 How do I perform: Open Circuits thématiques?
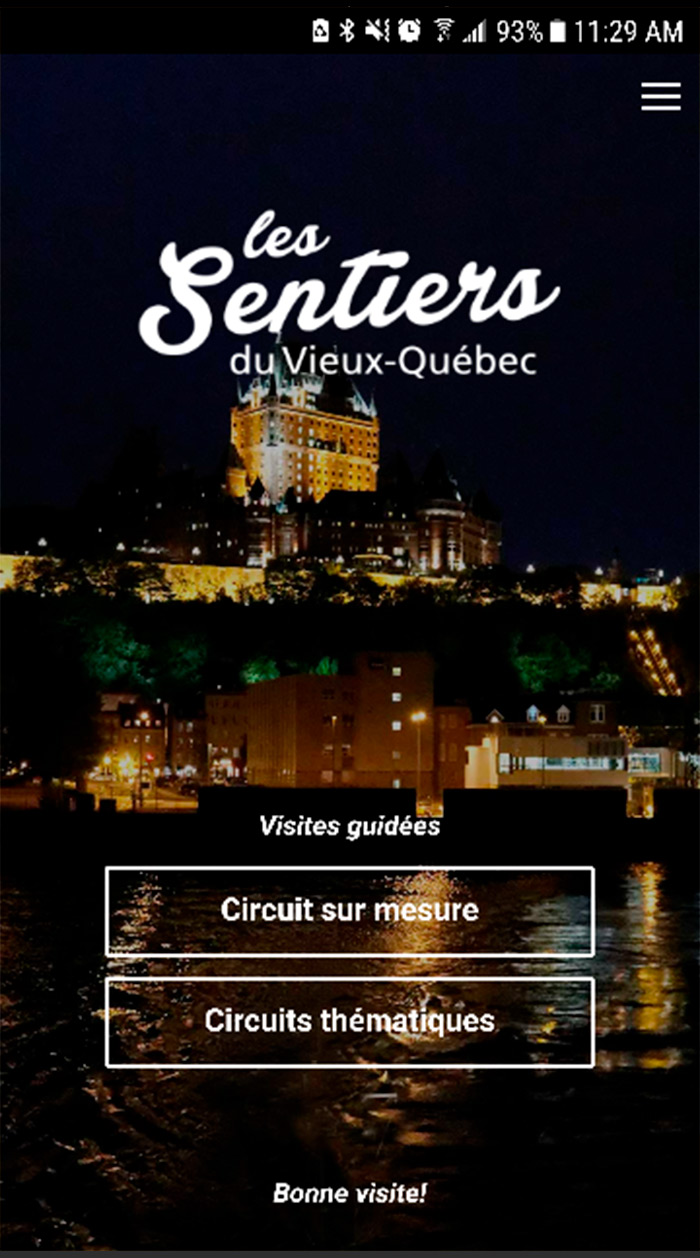click(350, 1022)
